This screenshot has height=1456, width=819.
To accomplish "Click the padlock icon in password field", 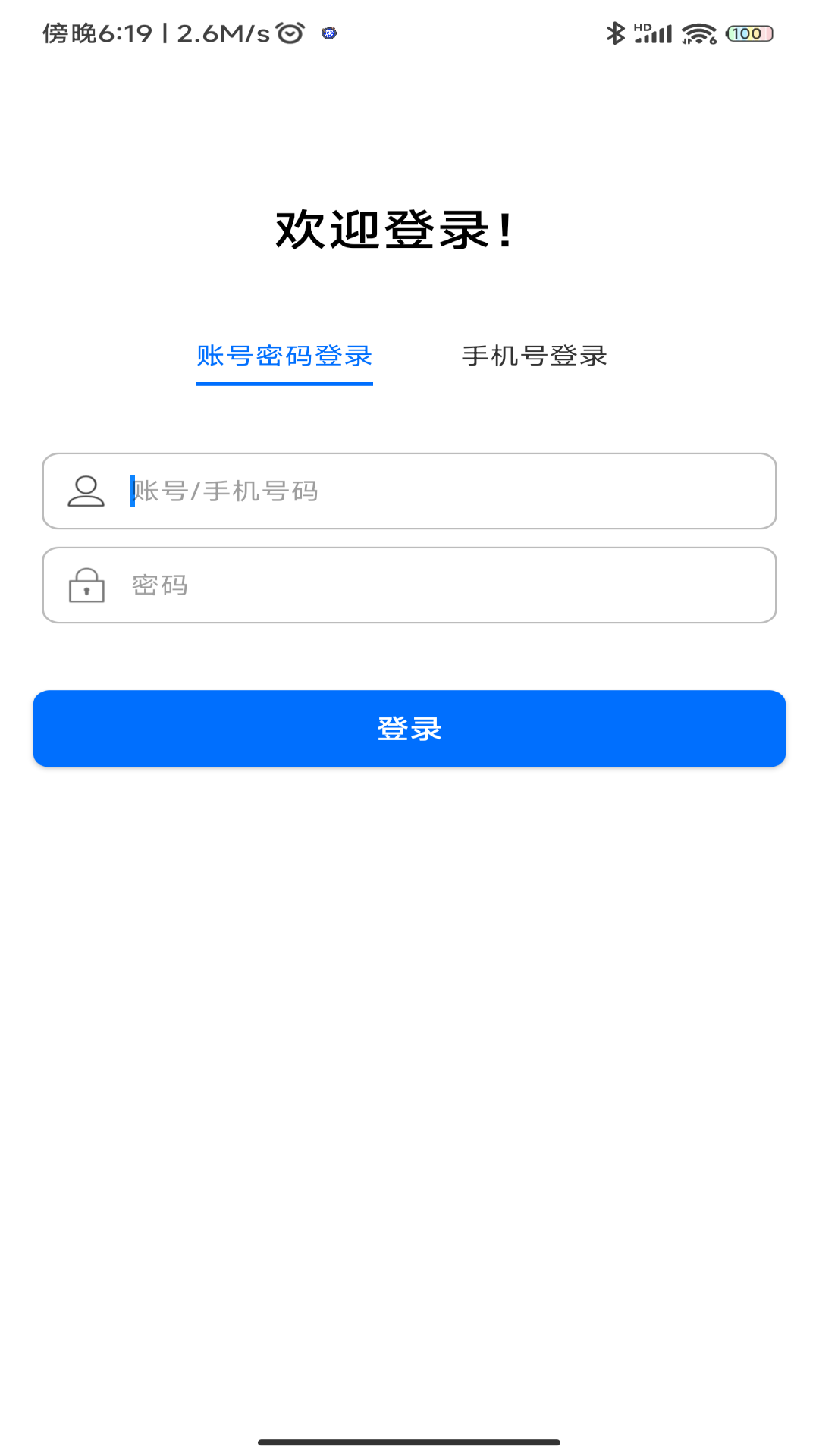I will tap(86, 586).
